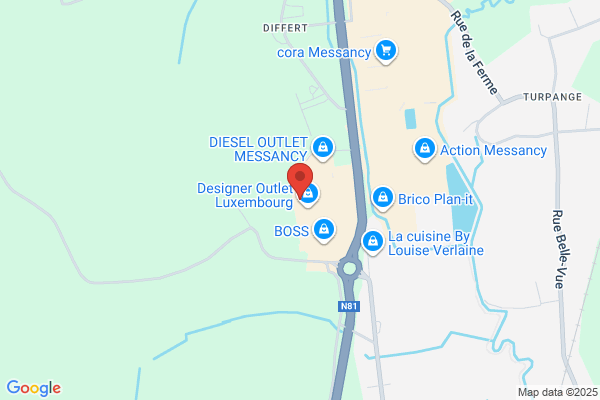
Task: Open the BOSS store marker
Action: pos(324,230)
